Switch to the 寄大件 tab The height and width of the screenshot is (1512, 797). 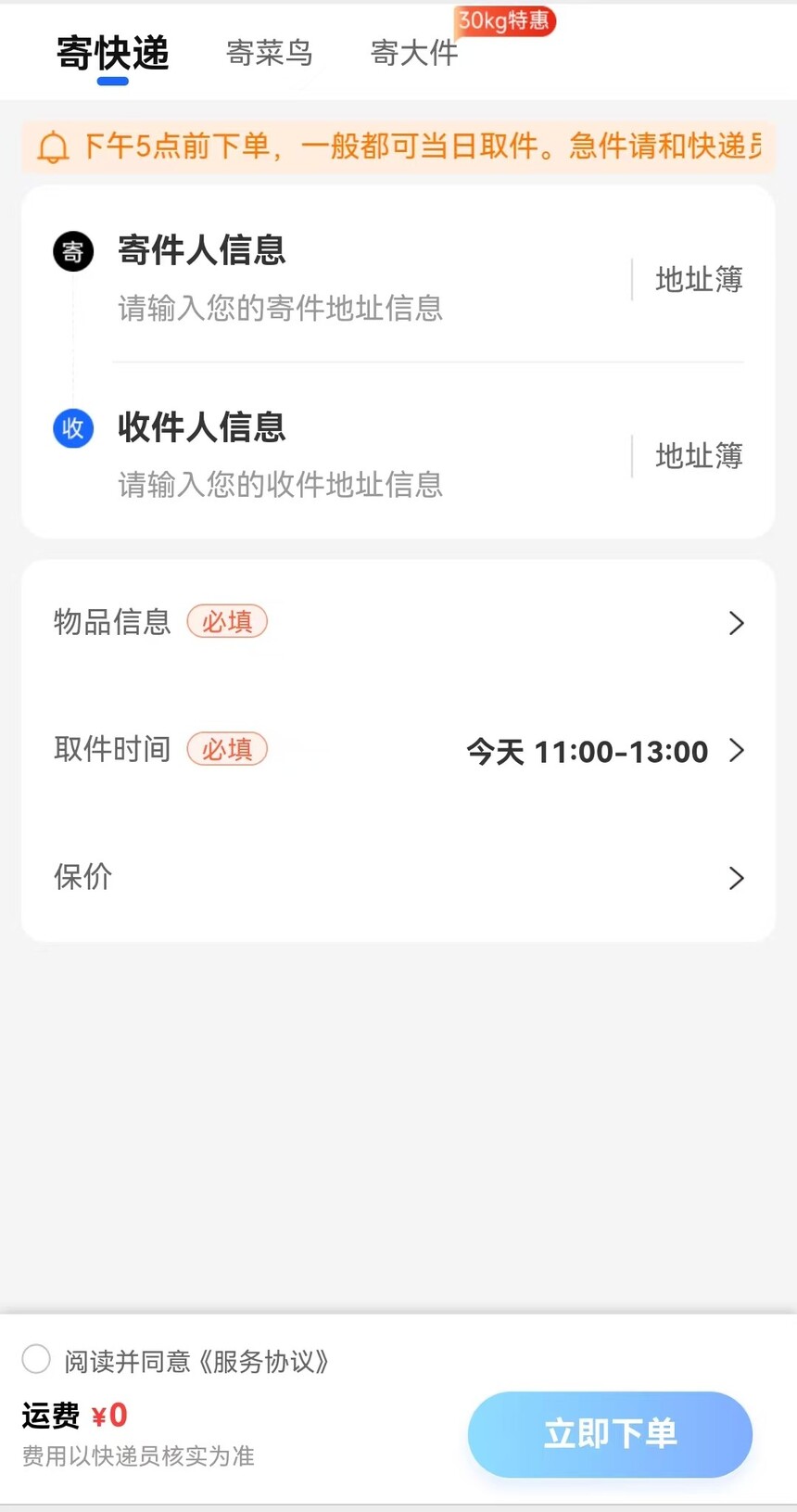pos(414,53)
